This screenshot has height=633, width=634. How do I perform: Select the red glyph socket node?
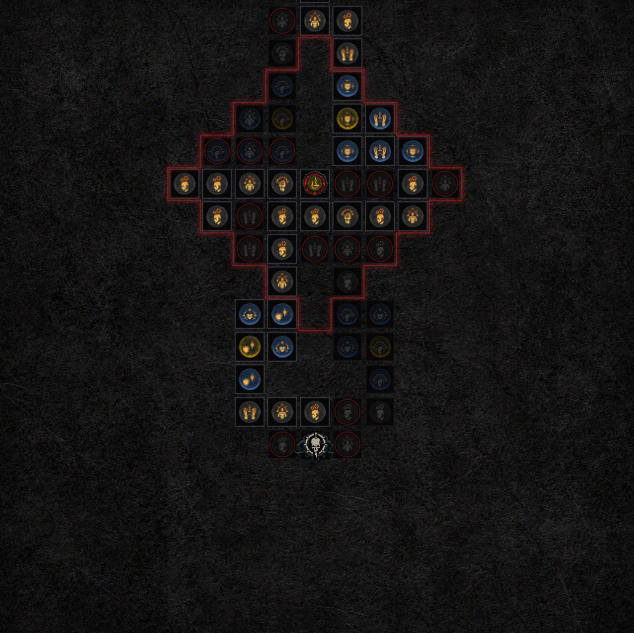coord(315,183)
